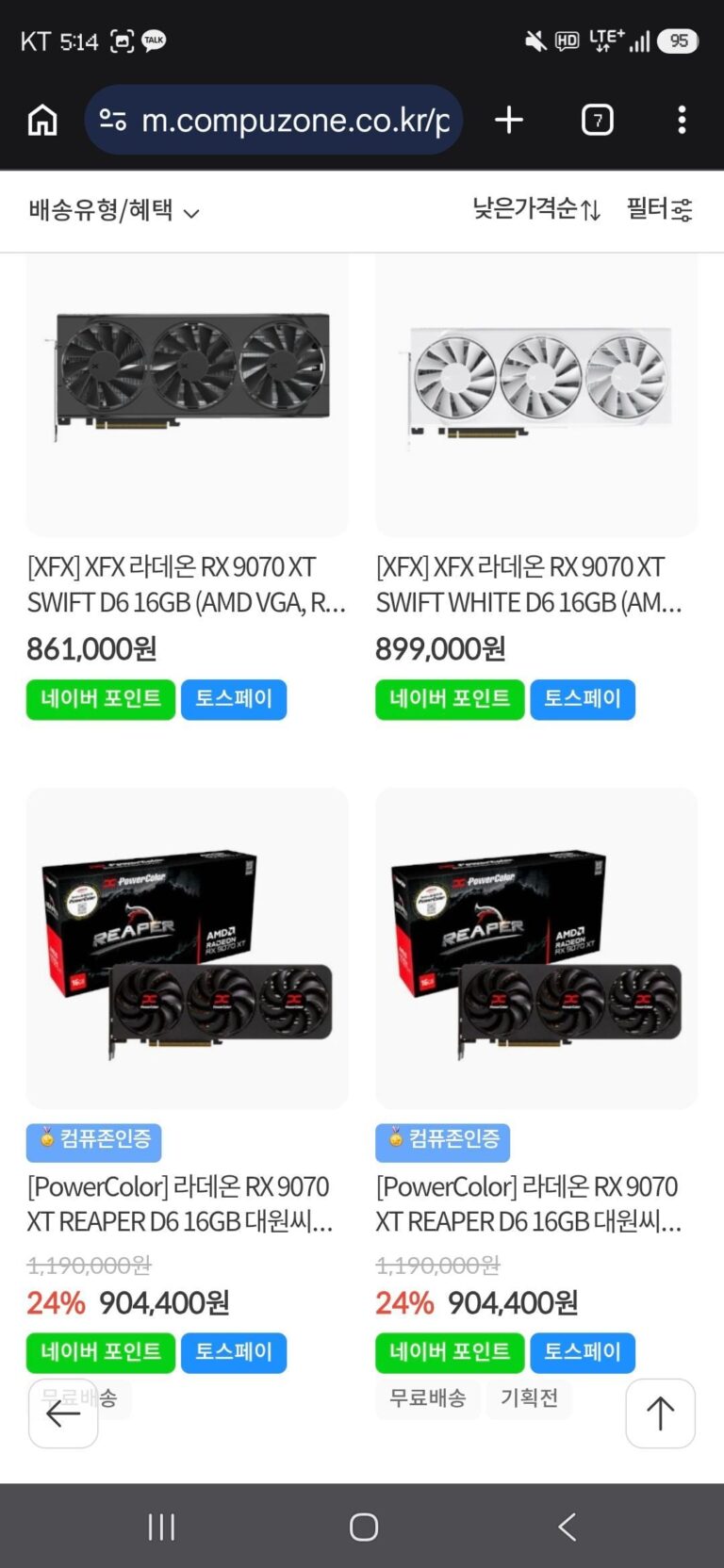
Task: Expand the 배송유형/혜택 dropdown
Action: (x=114, y=211)
